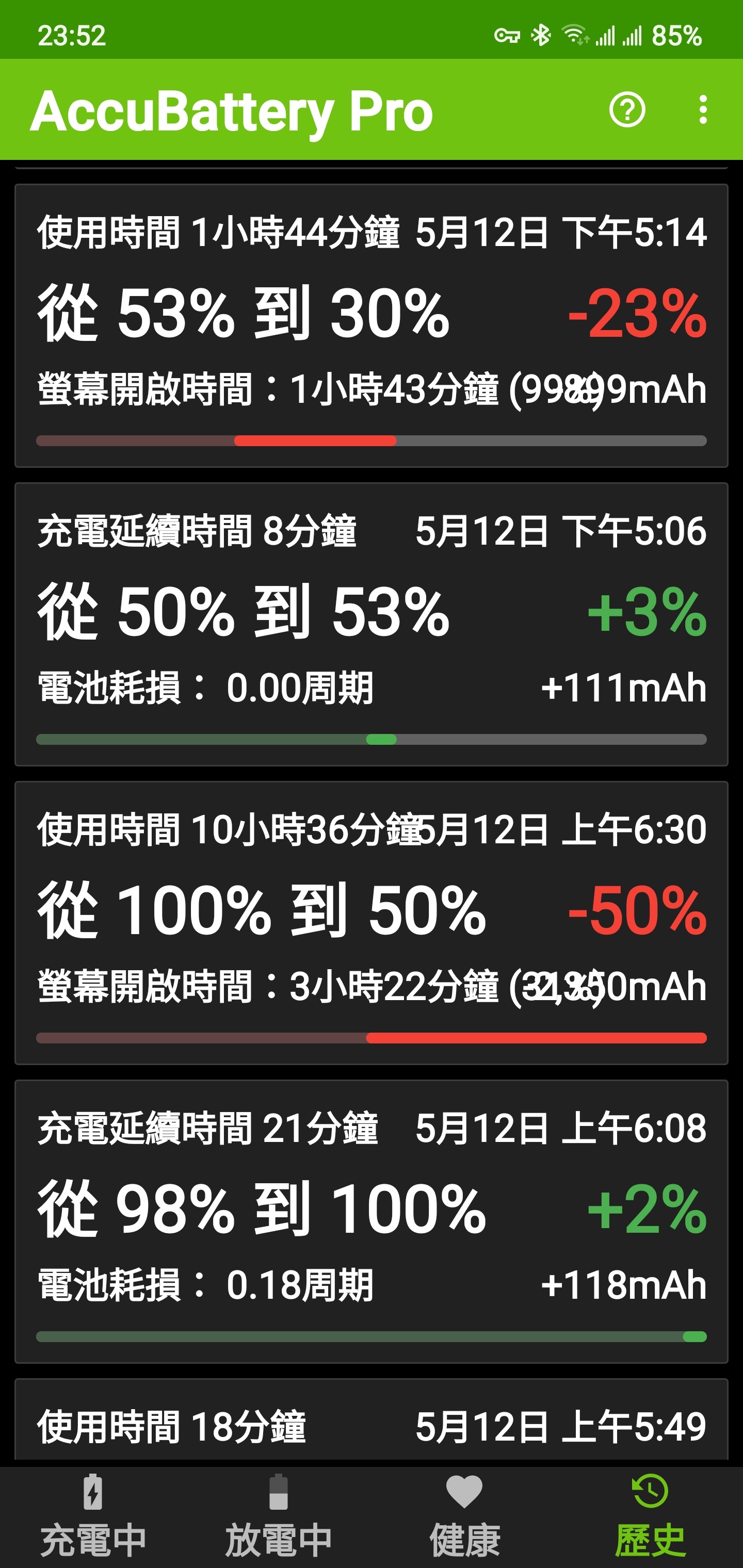Viewport: 743px width, 1568px height.
Task: Open the help question mark icon
Action: [x=627, y=110]
